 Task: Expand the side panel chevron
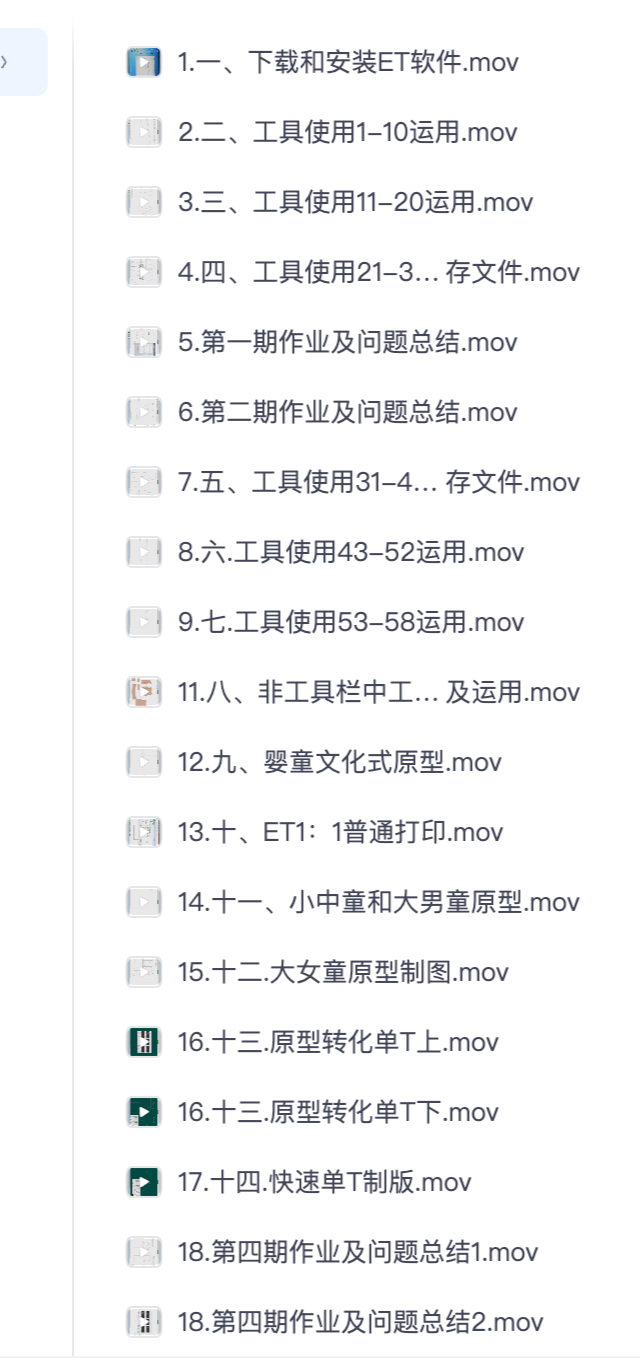(5, 62)
